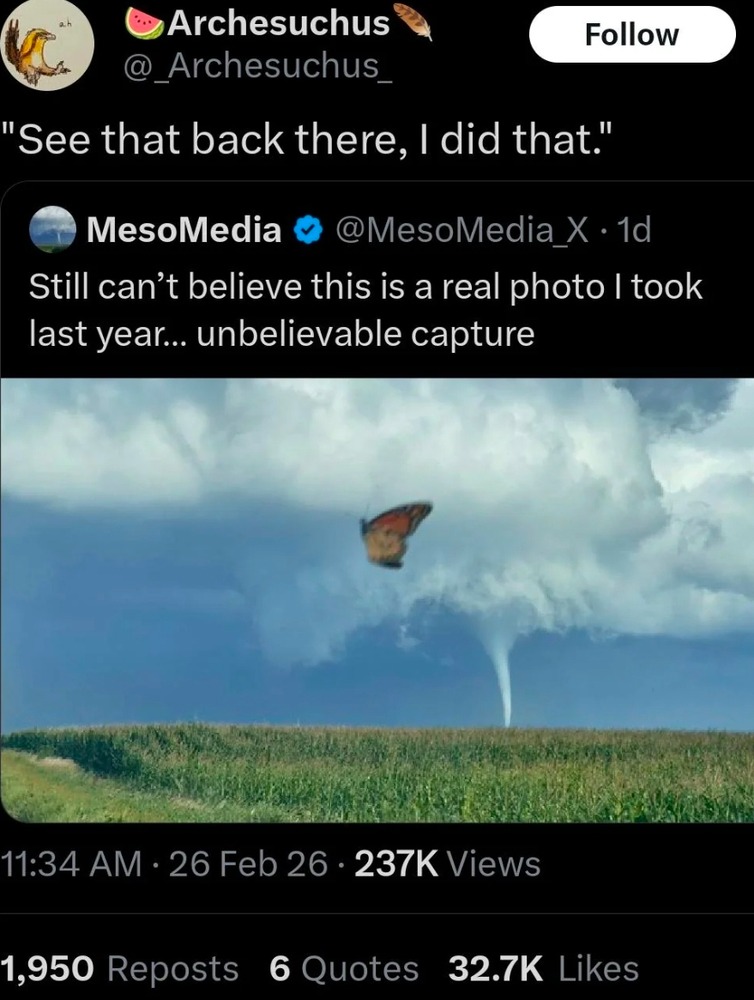Screen dimensions: 754x1000
Task: View the 6 Quotes list
Action: pyautogui.click(x=344, y=968)
